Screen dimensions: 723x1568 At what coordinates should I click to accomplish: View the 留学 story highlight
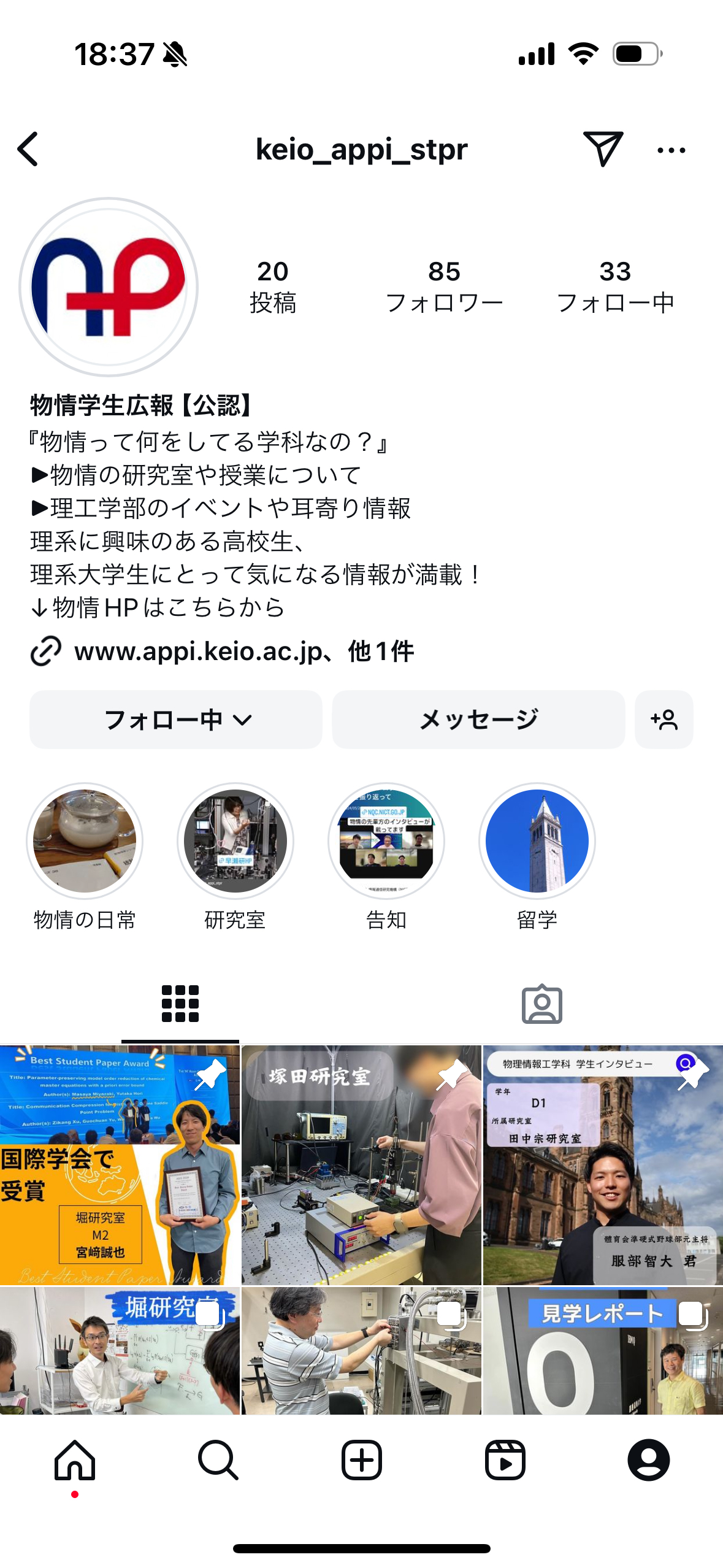537,841
